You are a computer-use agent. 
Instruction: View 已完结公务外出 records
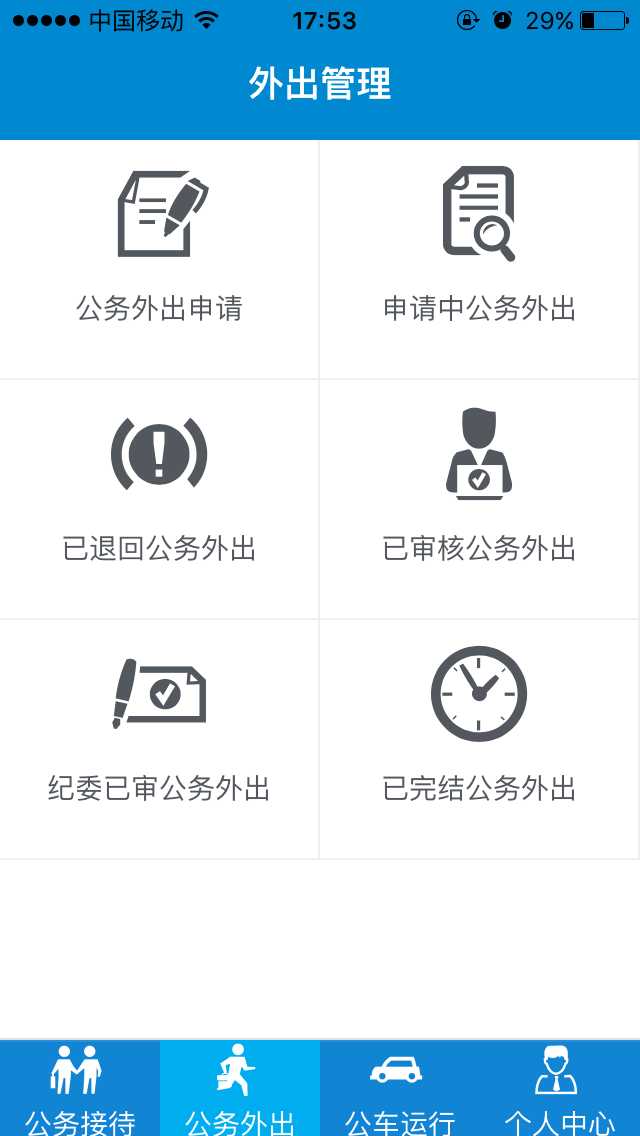(480, 738)
